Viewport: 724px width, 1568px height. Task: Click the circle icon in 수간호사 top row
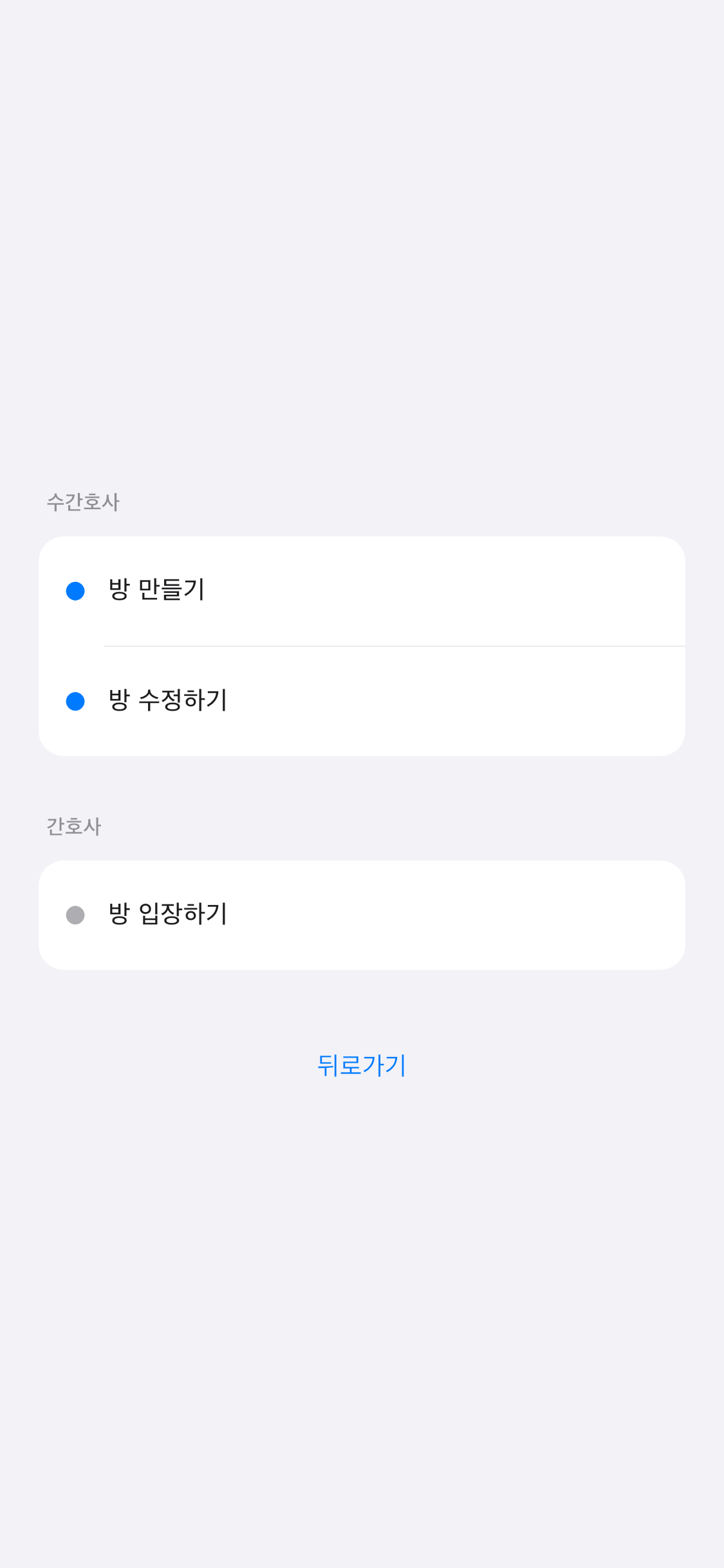76,590
